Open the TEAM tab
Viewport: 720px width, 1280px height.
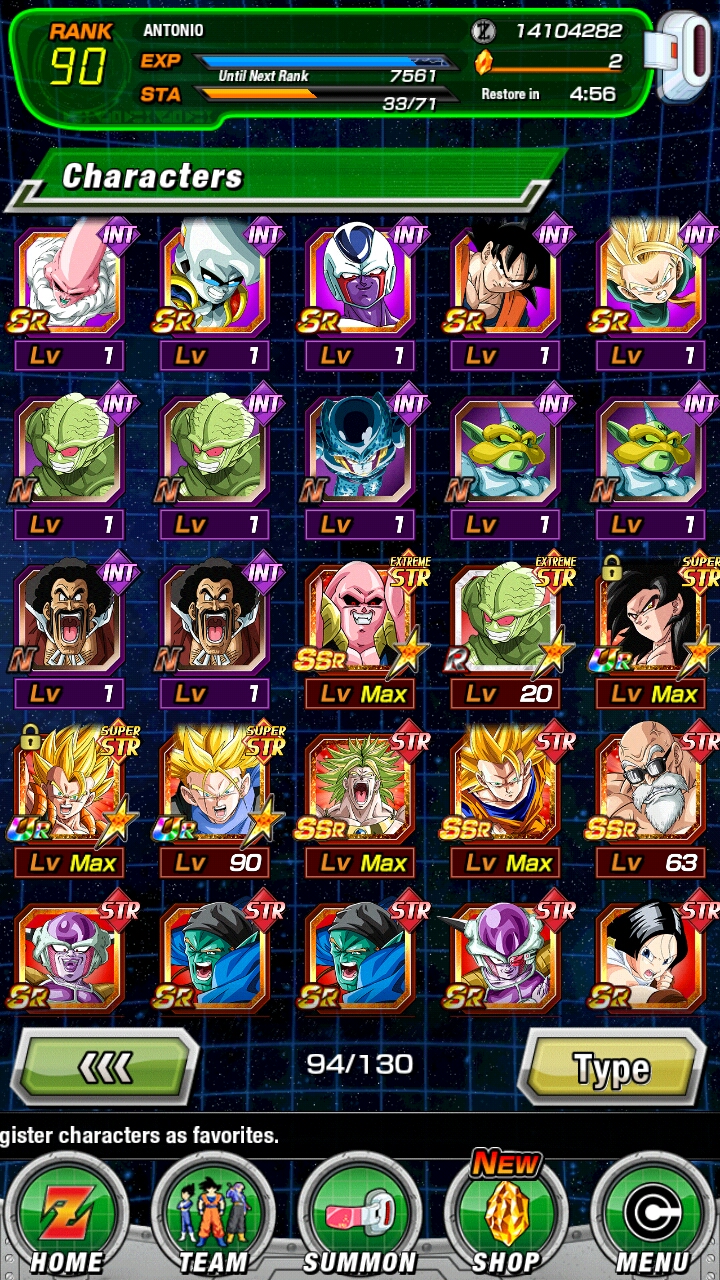[212, 1217]
